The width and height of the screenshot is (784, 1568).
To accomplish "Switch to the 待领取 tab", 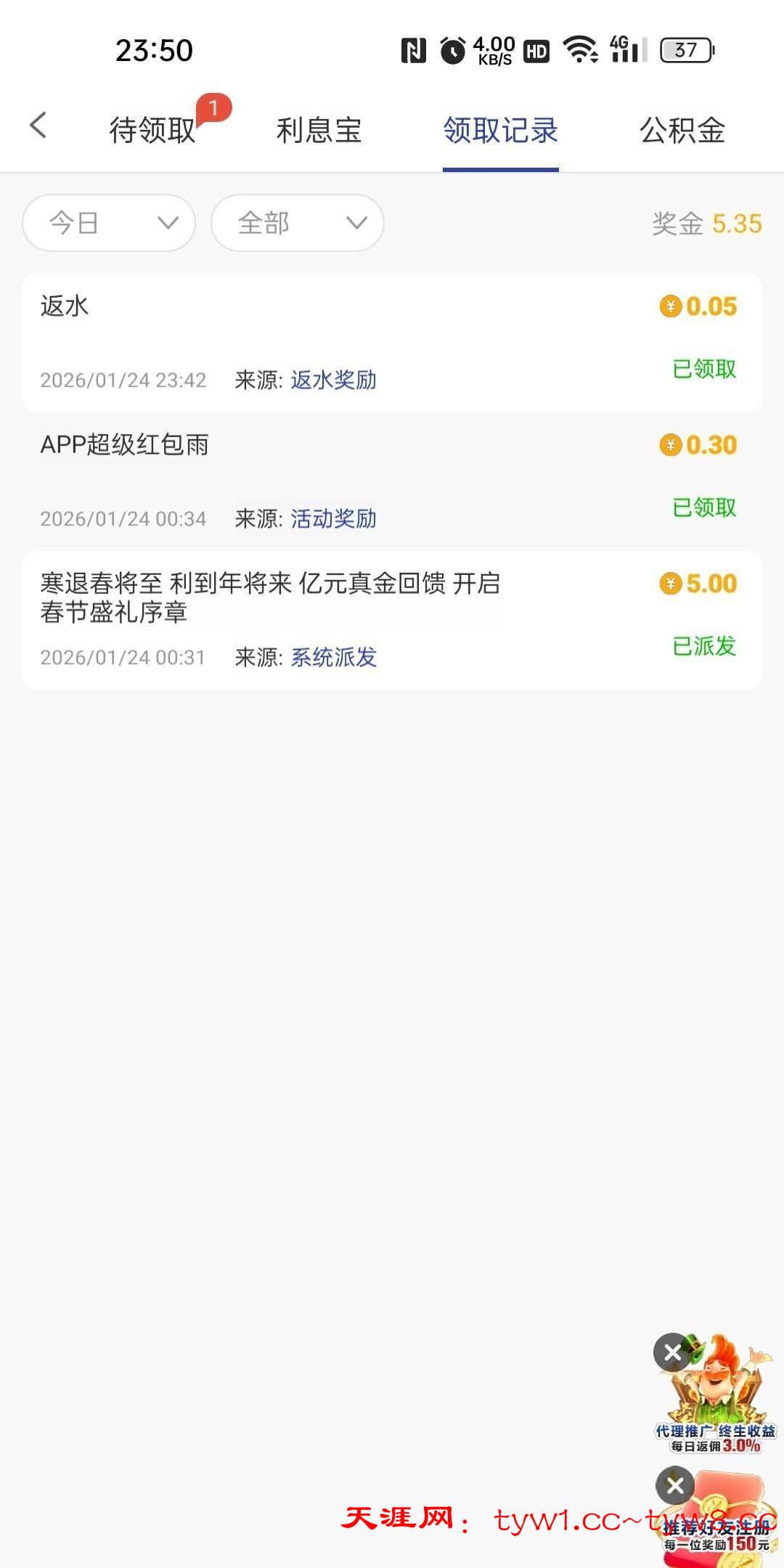I will pyautogui.click(x=152, y=131).
